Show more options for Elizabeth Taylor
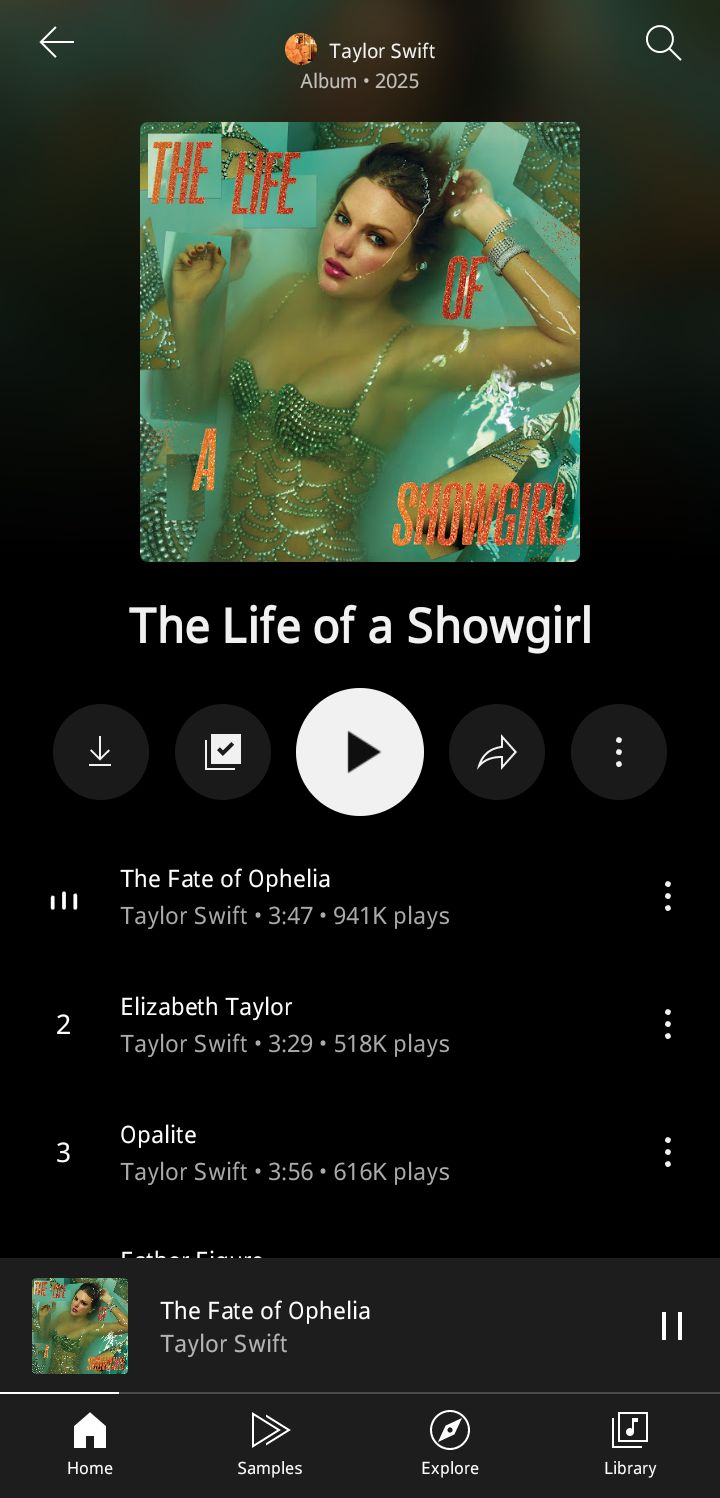Image resolution: width=720 pixels, height=1498 pixels. (667, 1025)
